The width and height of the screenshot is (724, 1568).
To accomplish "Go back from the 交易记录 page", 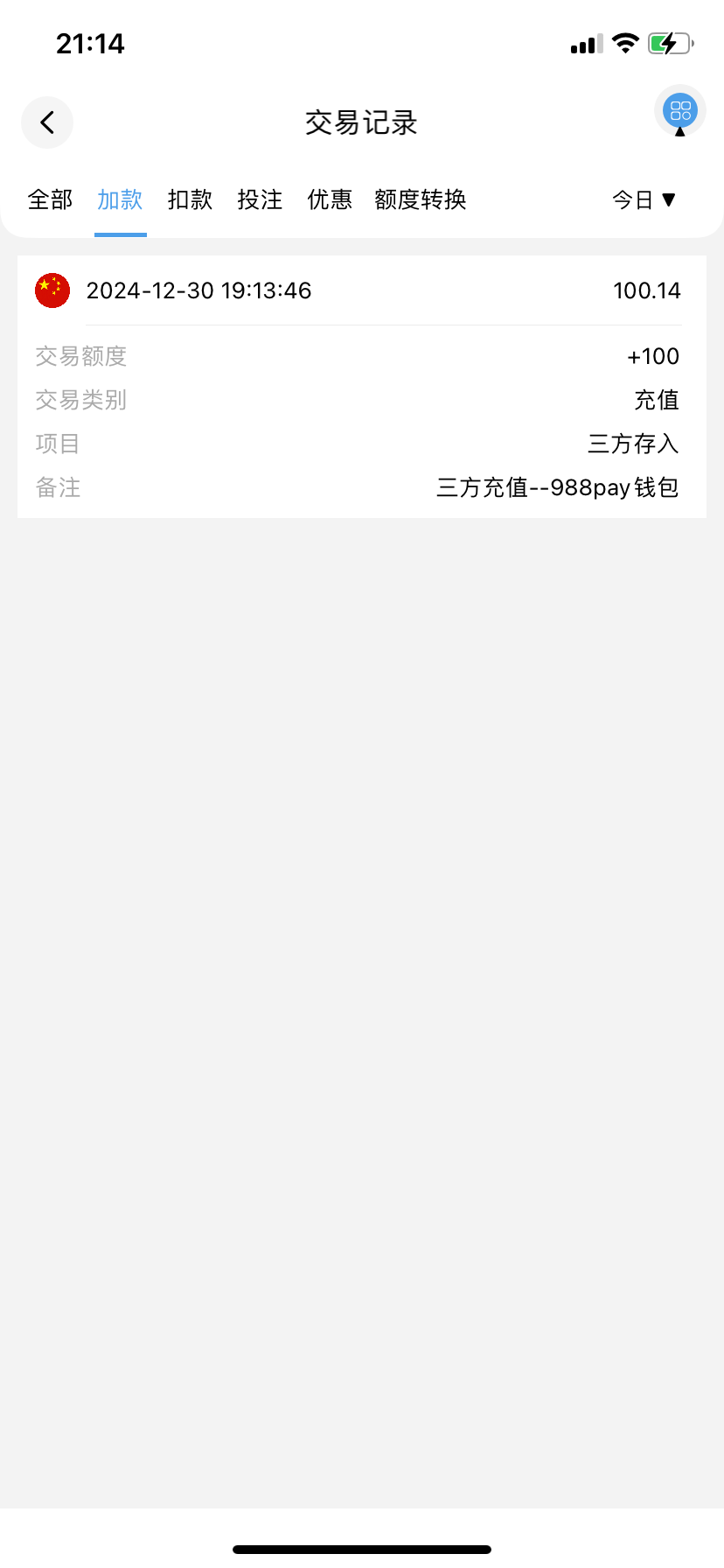I will pyautogui.click(x=47, y=122).
